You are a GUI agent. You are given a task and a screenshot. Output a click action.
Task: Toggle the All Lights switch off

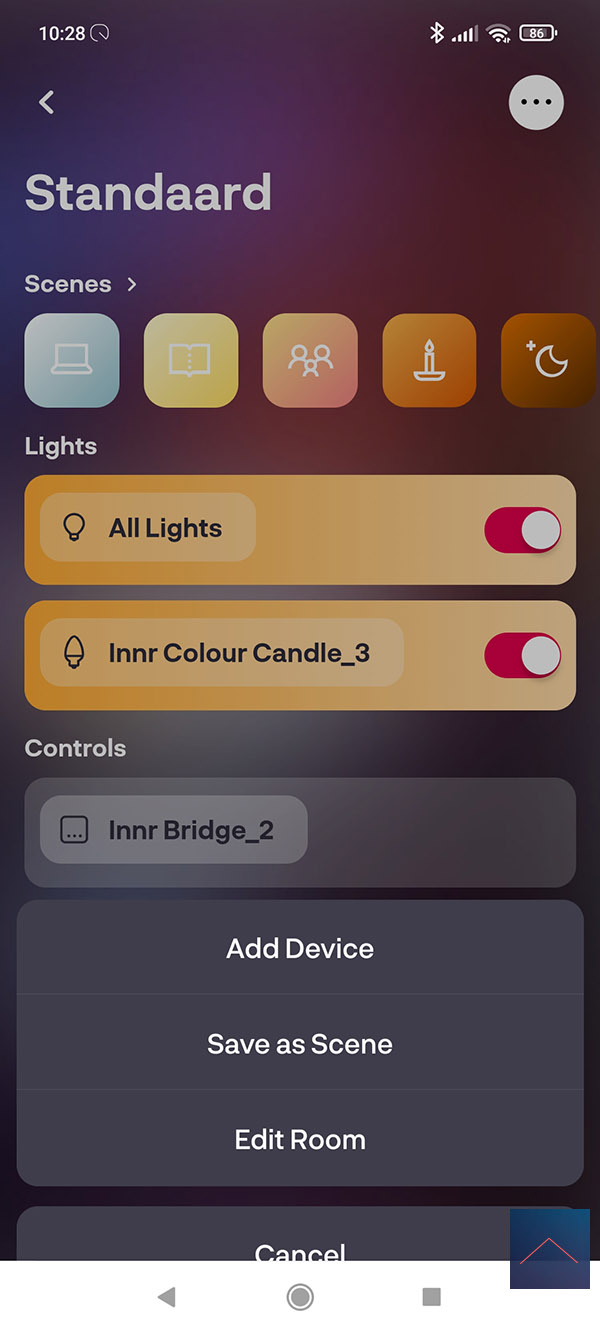(x=522, y=530)
